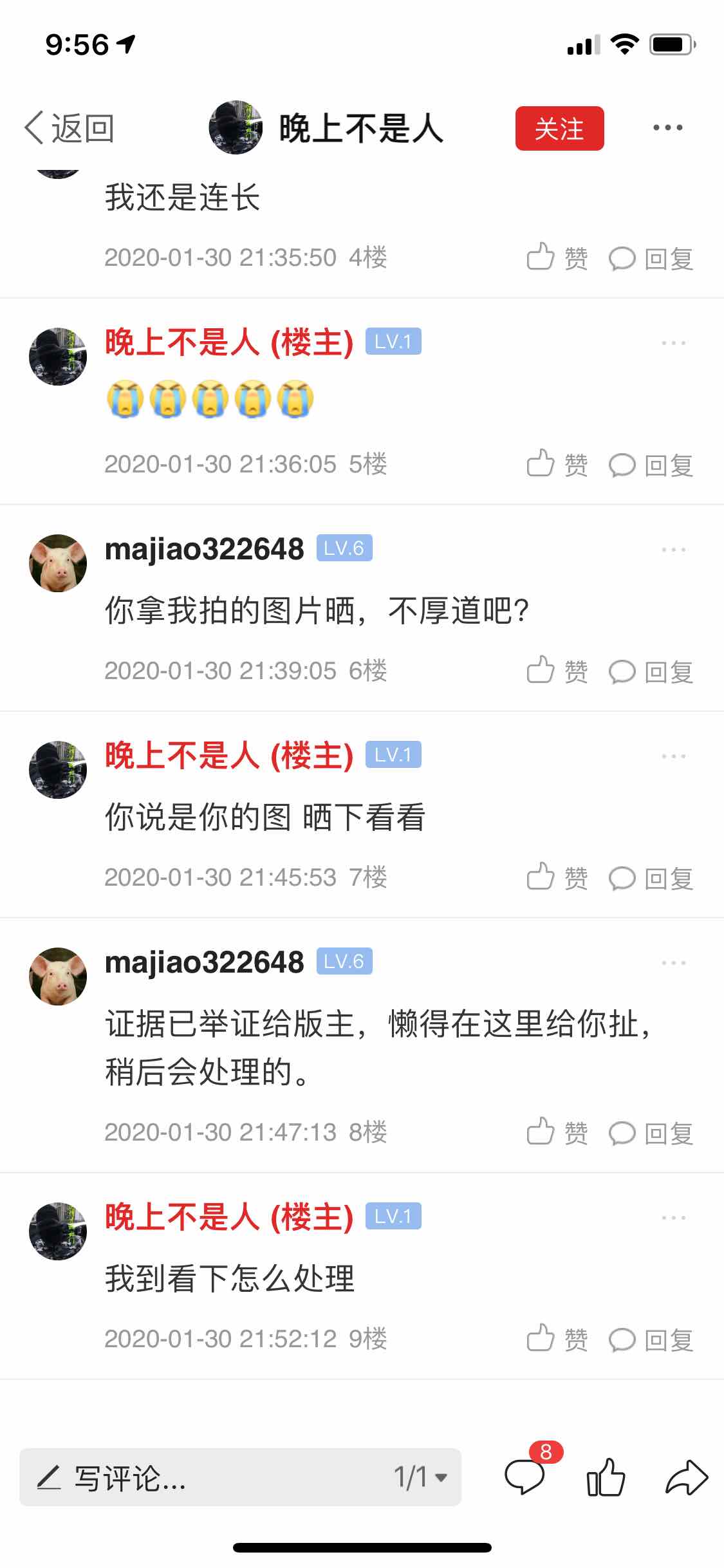Open the 1/1 page selector dropdown

[x=420, y=1477]
